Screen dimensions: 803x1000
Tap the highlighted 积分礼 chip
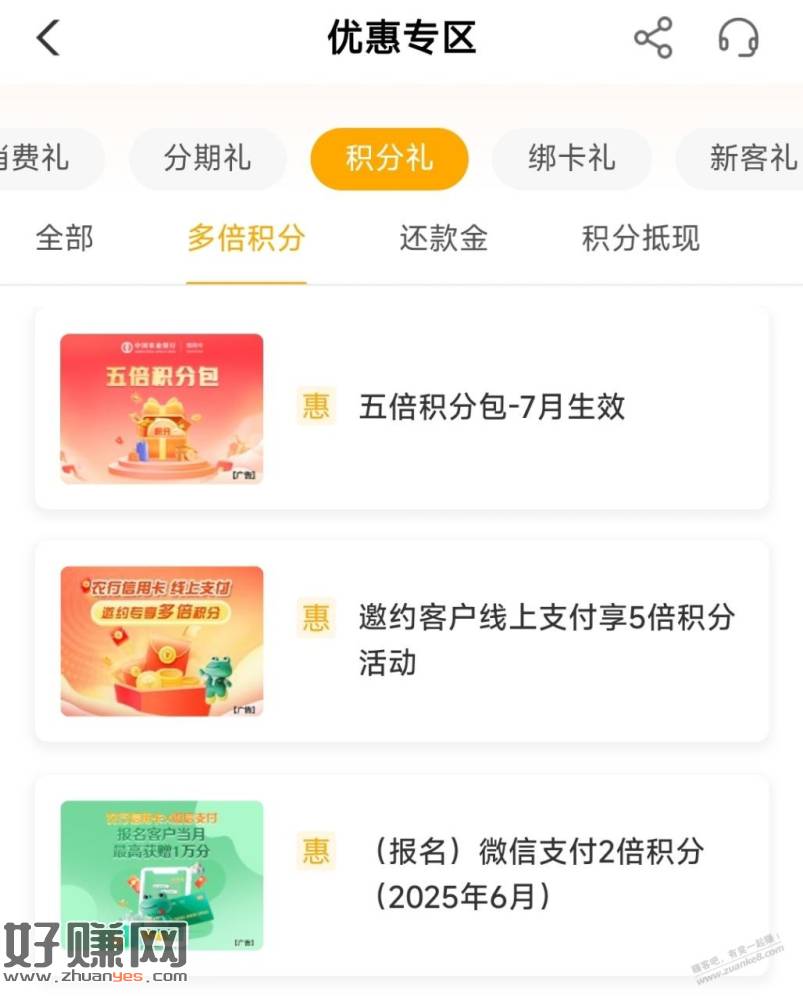(x=389, y=159)
